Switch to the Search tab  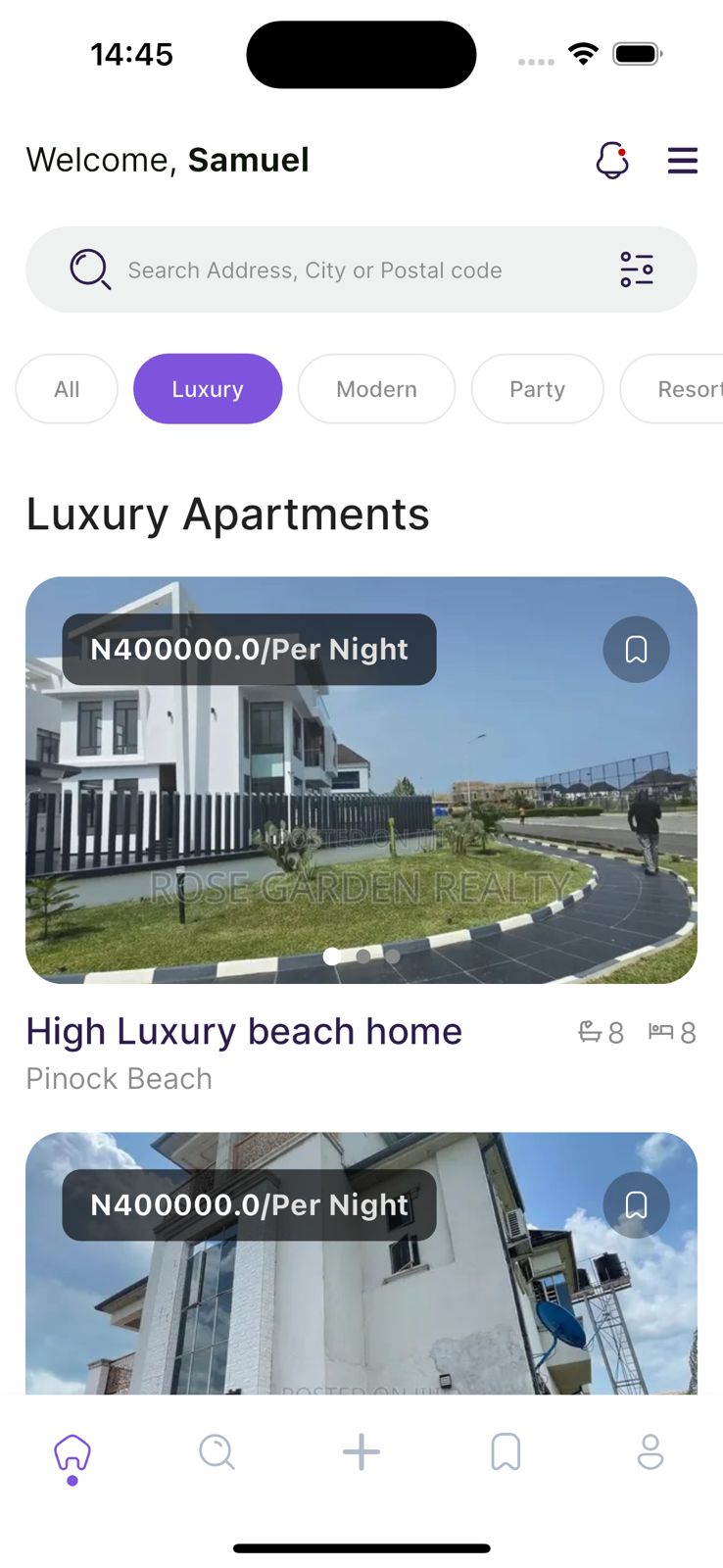tap(217, 1451)
